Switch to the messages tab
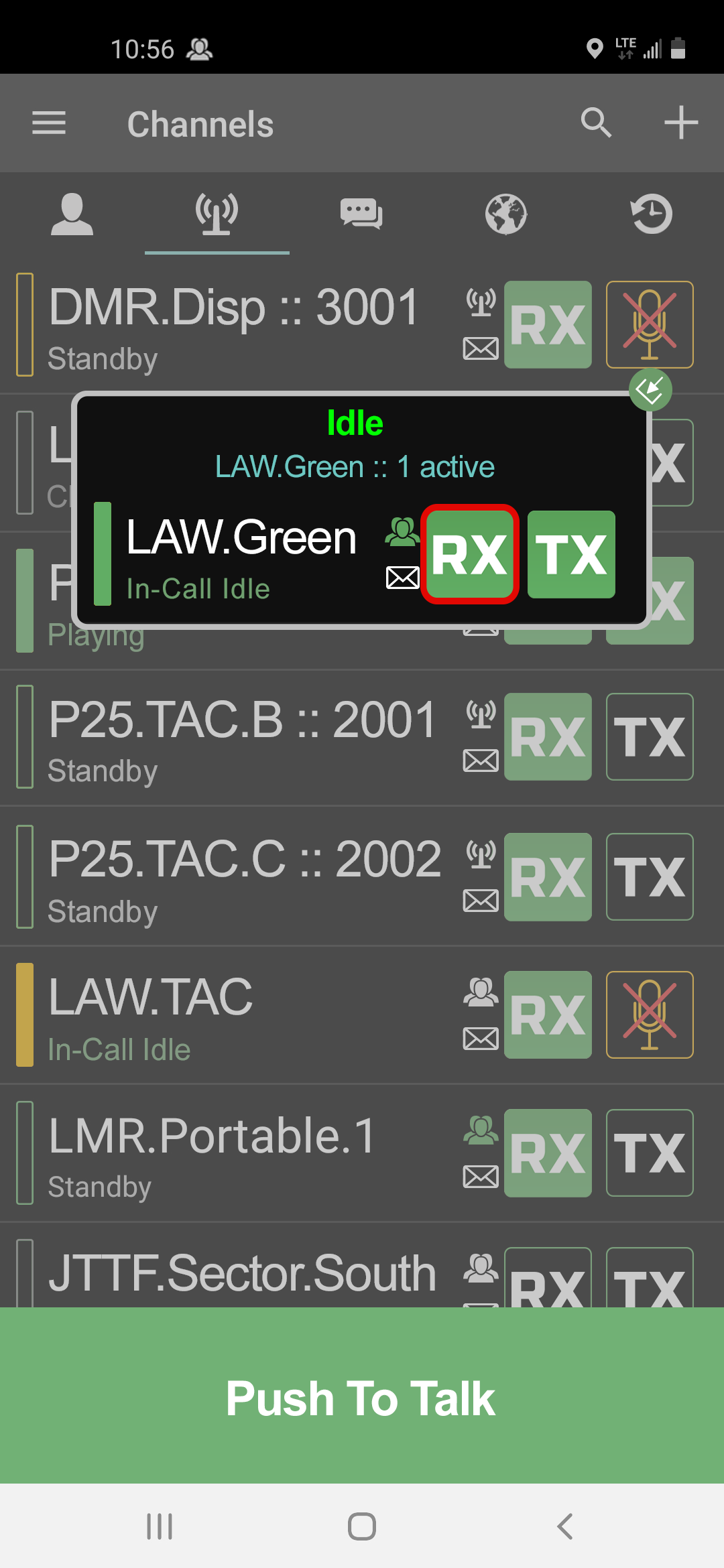 click(361, 214)
